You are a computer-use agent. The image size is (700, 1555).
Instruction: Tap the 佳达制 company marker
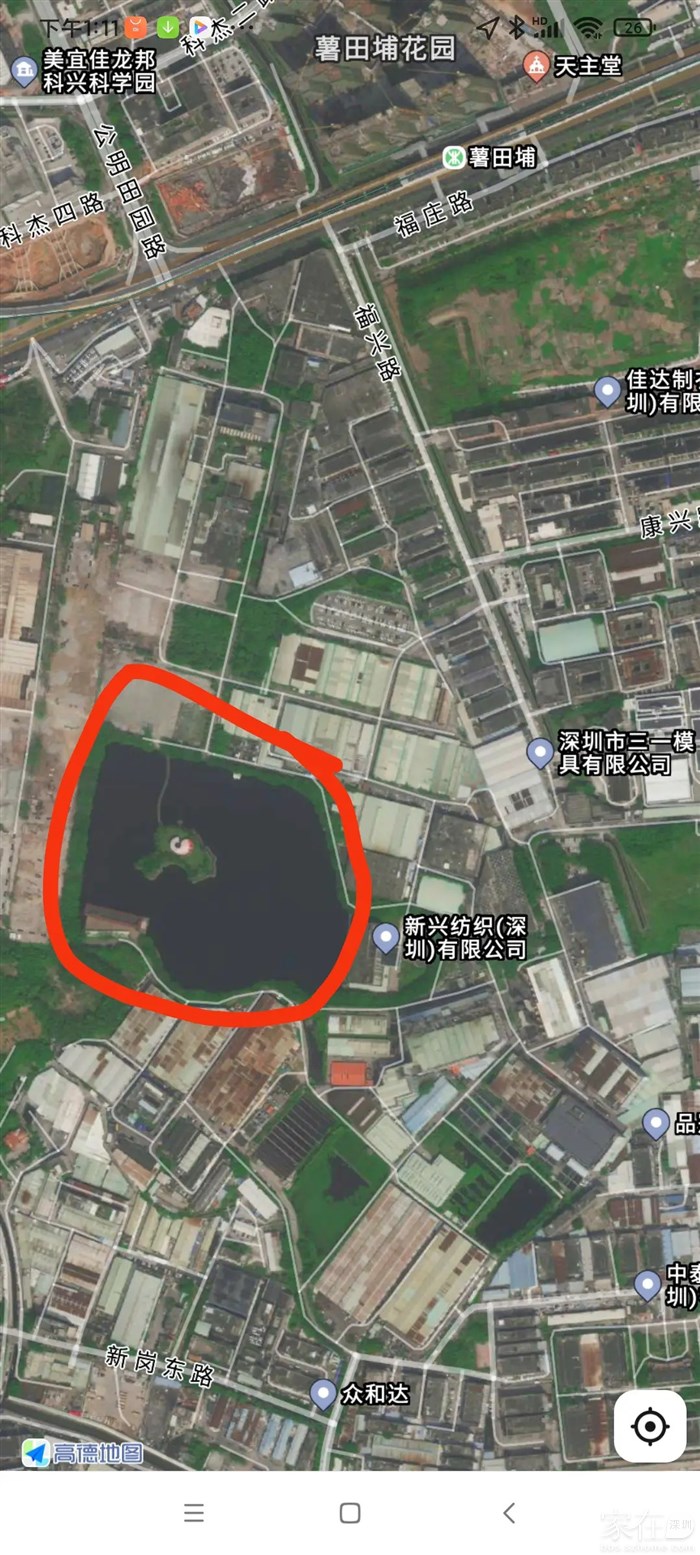click(x=607, y=390)
